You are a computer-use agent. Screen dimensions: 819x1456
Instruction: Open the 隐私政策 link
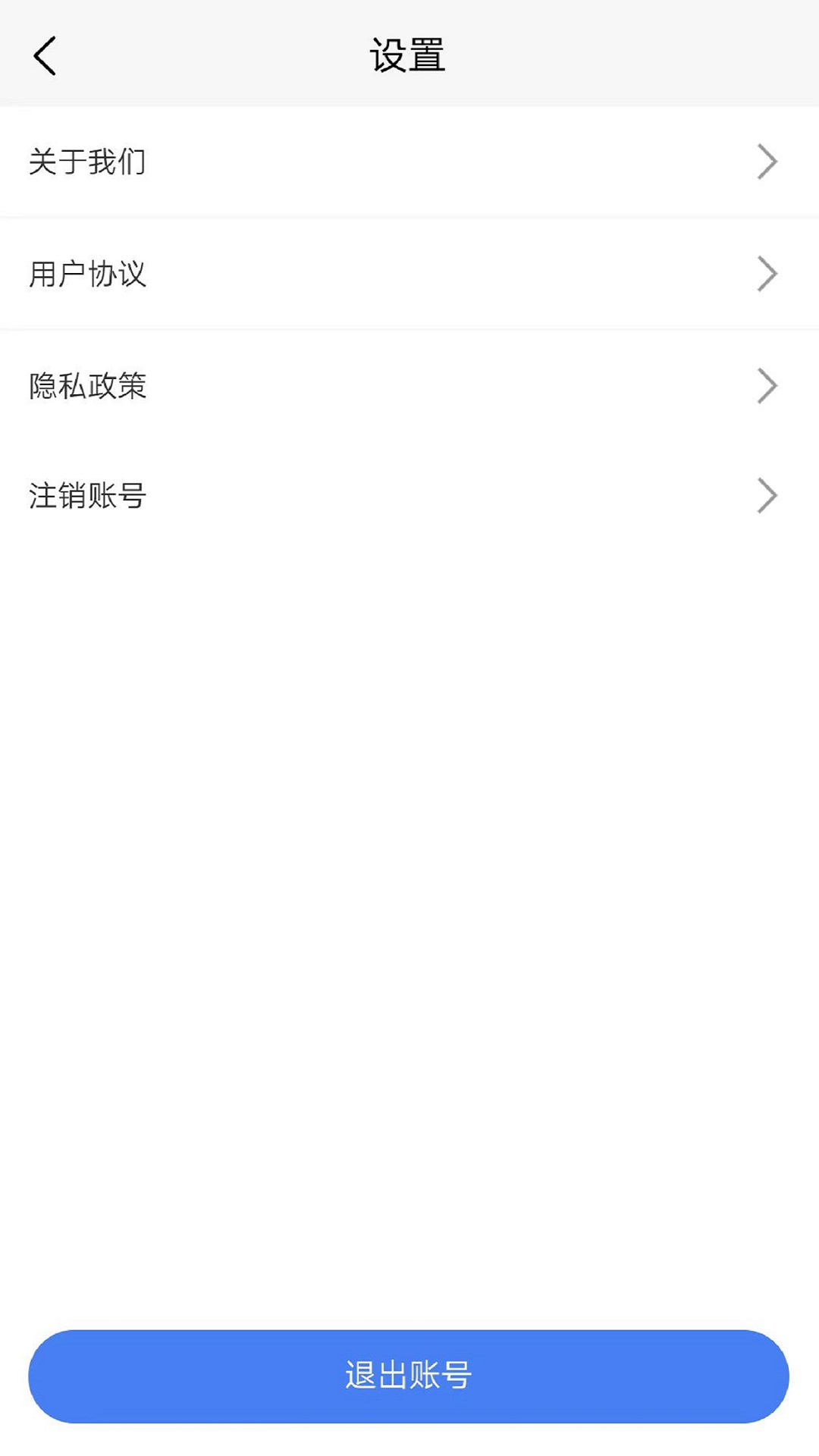click(x=89, y=385)
